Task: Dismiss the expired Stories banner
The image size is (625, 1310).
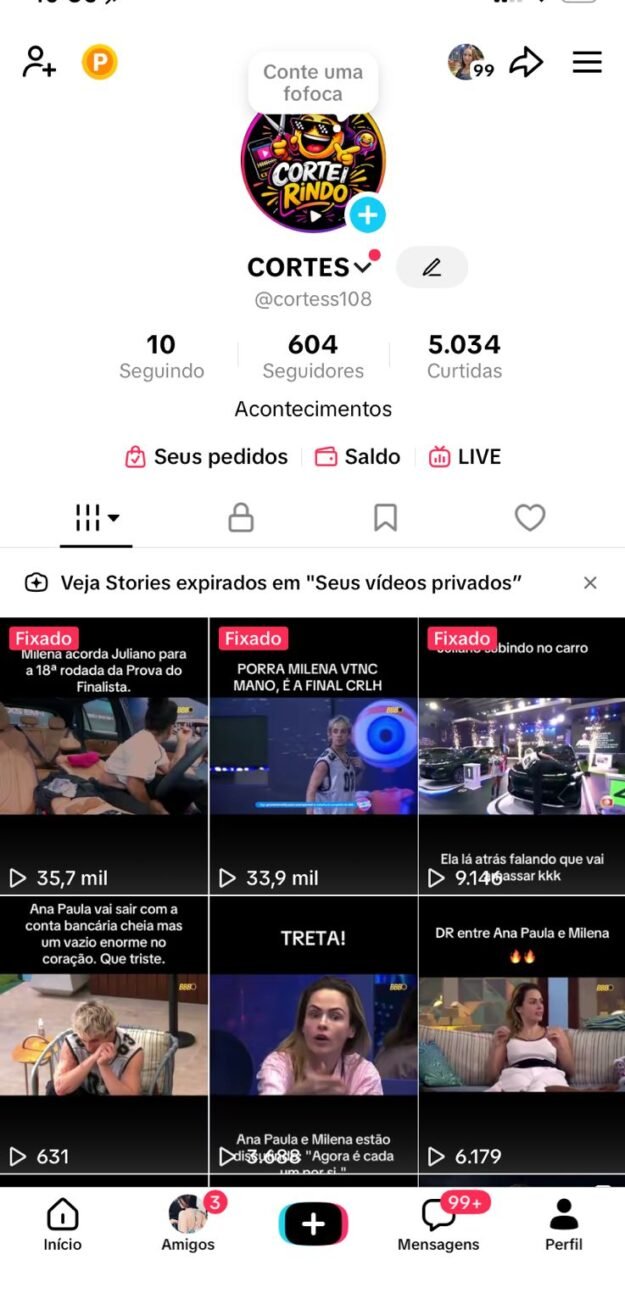Action: tap(590, 583)
